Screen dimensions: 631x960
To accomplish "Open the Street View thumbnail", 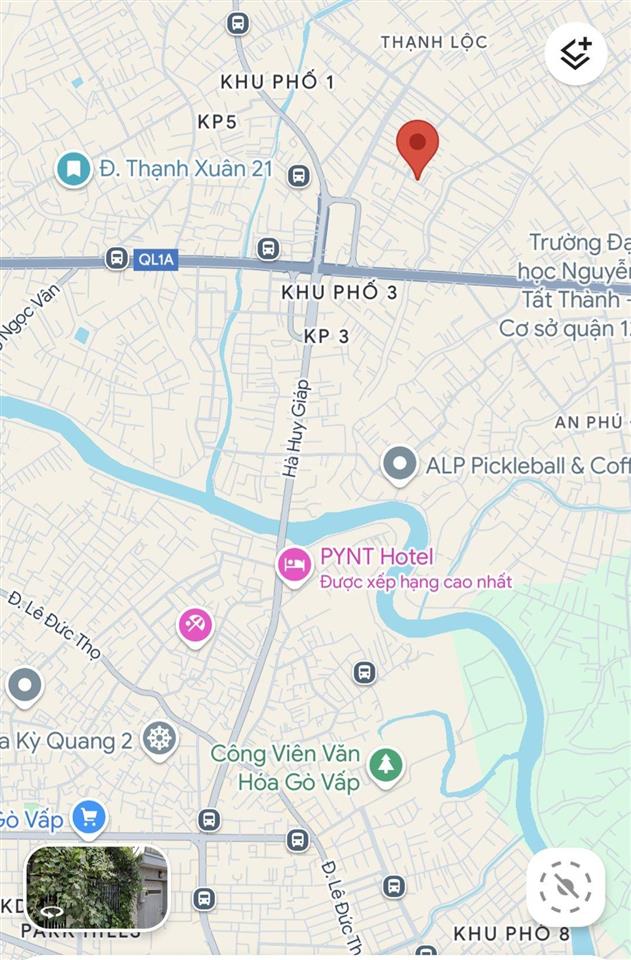I will [x=96, y=887].
